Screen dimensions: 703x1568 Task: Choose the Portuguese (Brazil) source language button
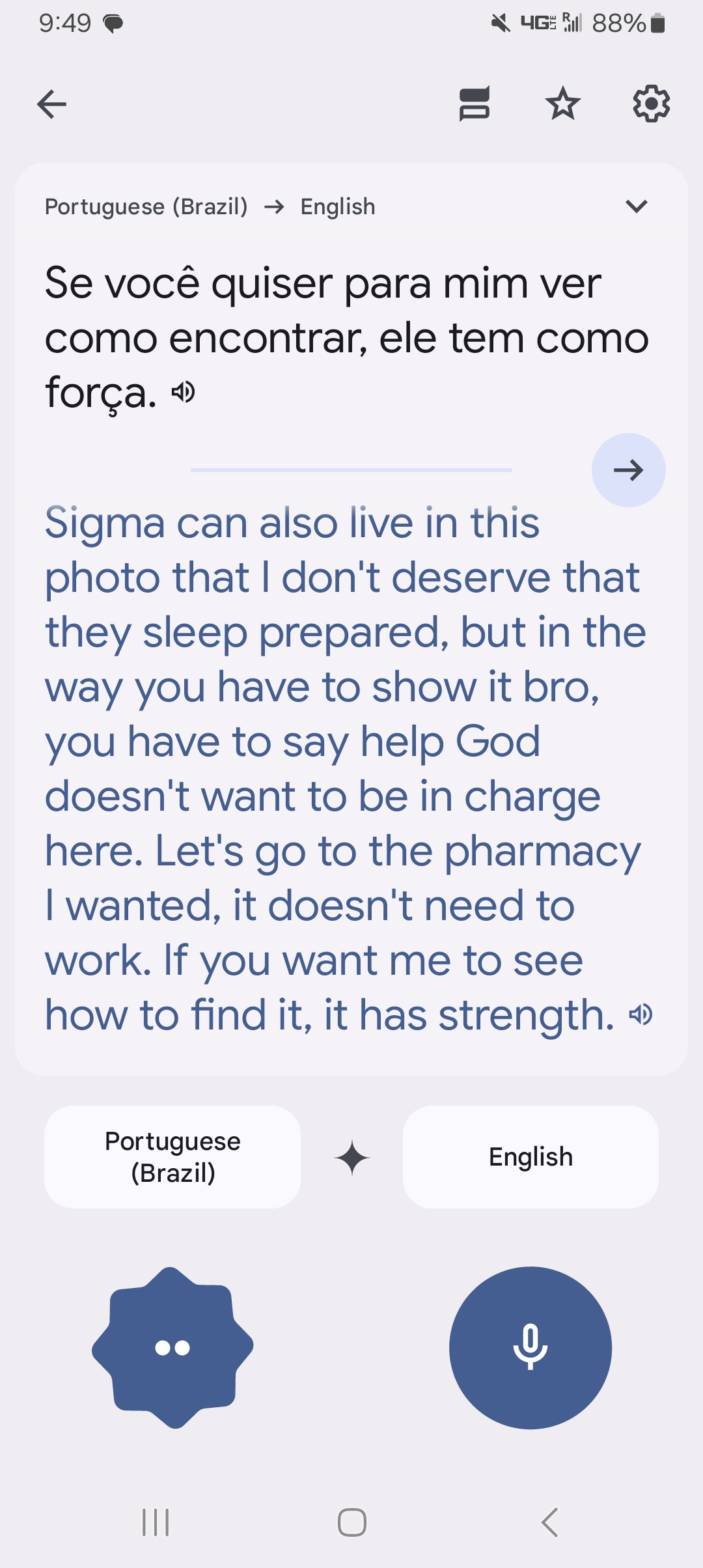click(x=172, y=1157)
